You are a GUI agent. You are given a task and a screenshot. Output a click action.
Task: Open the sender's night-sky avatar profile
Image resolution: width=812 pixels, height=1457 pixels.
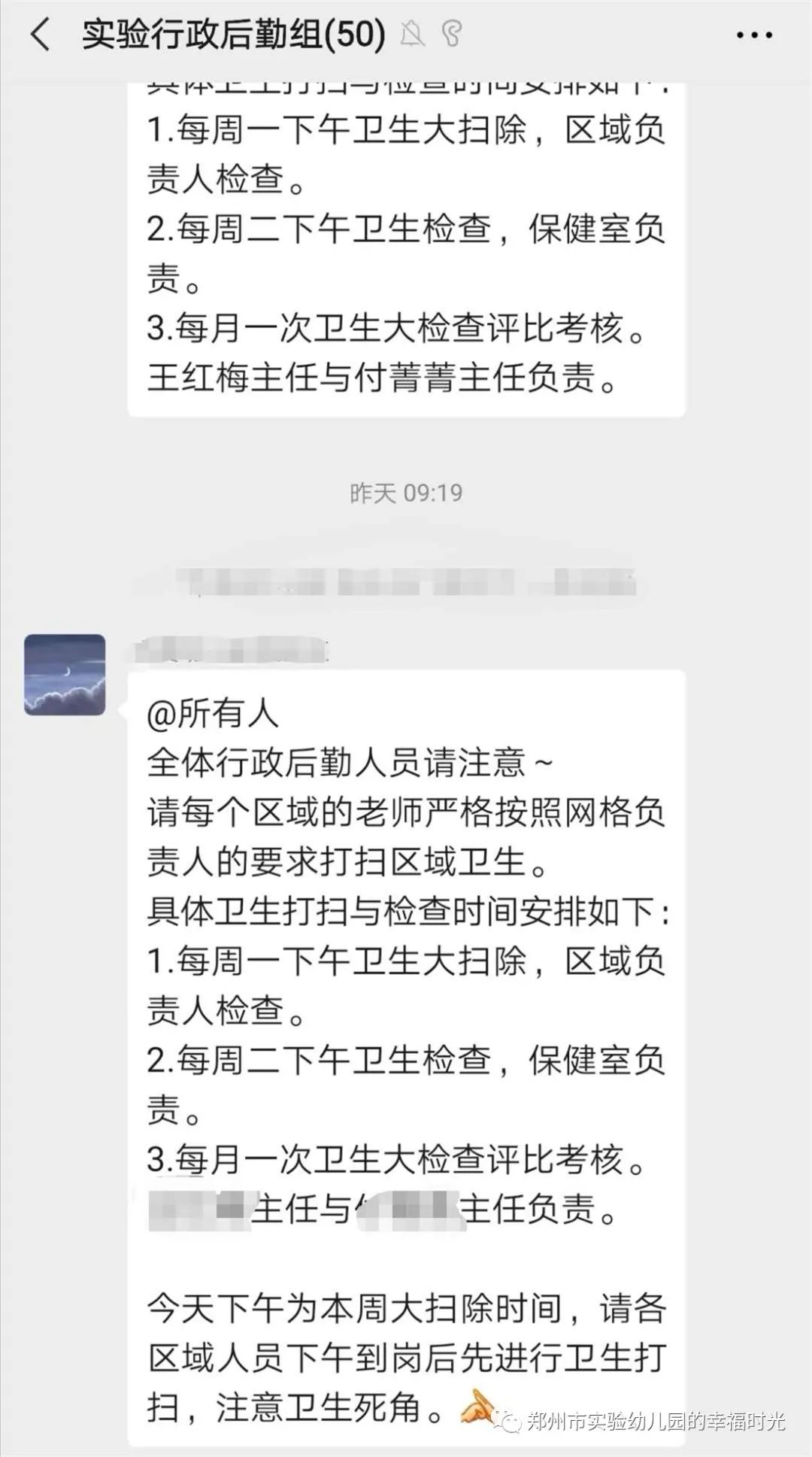65,674
